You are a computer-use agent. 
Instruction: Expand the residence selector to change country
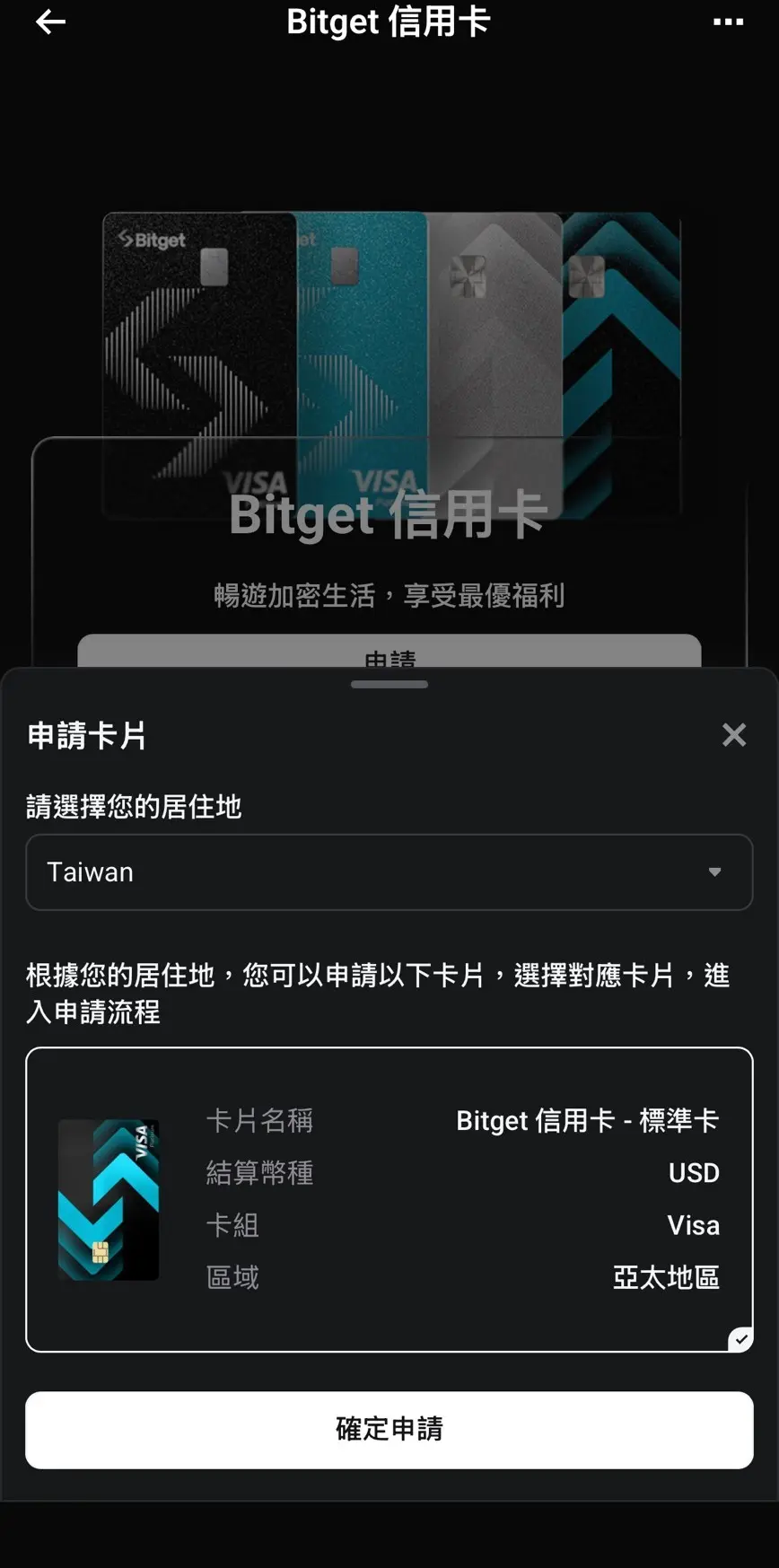(389, 872)
